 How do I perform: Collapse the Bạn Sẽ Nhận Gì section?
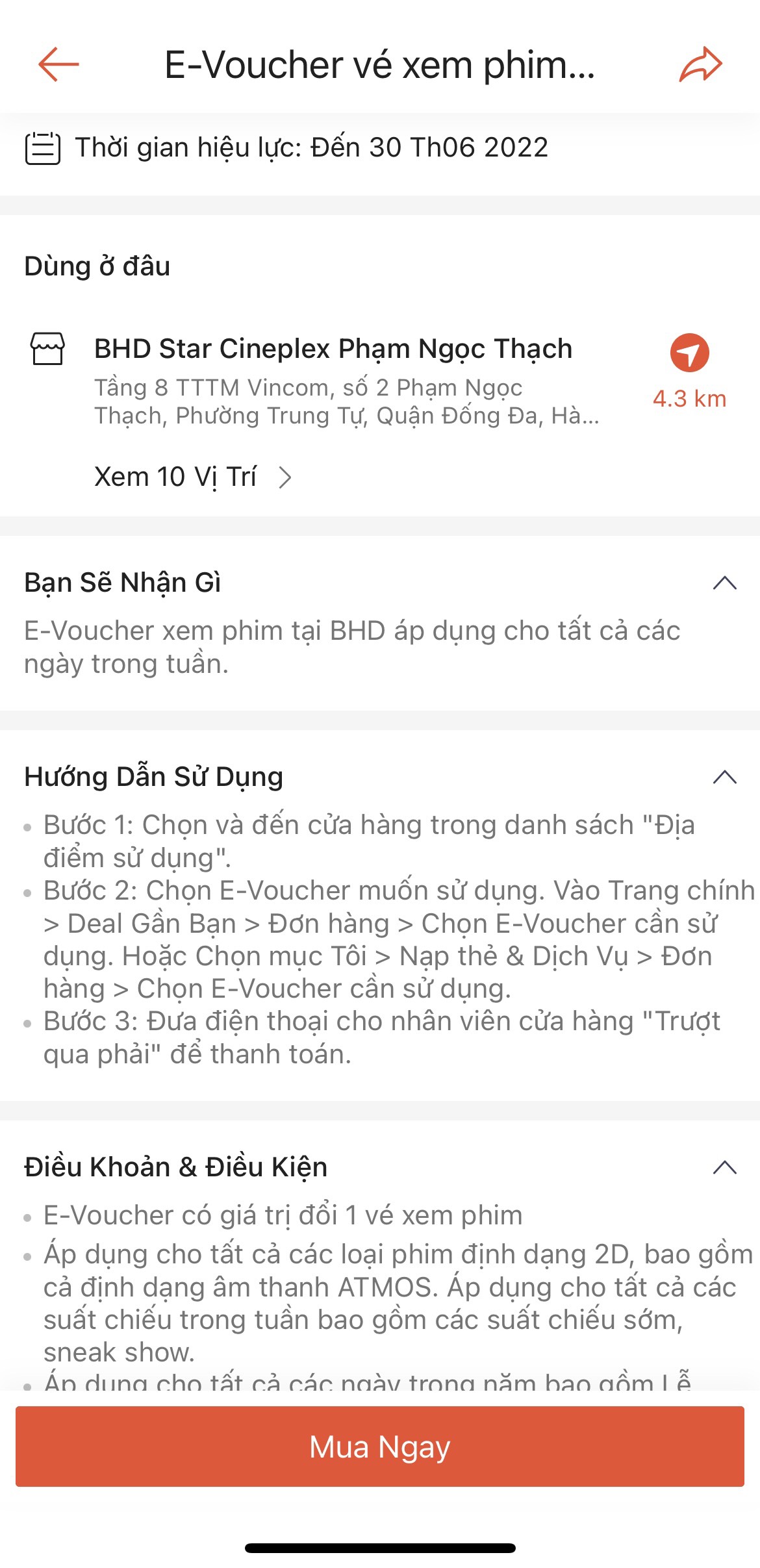724,583
